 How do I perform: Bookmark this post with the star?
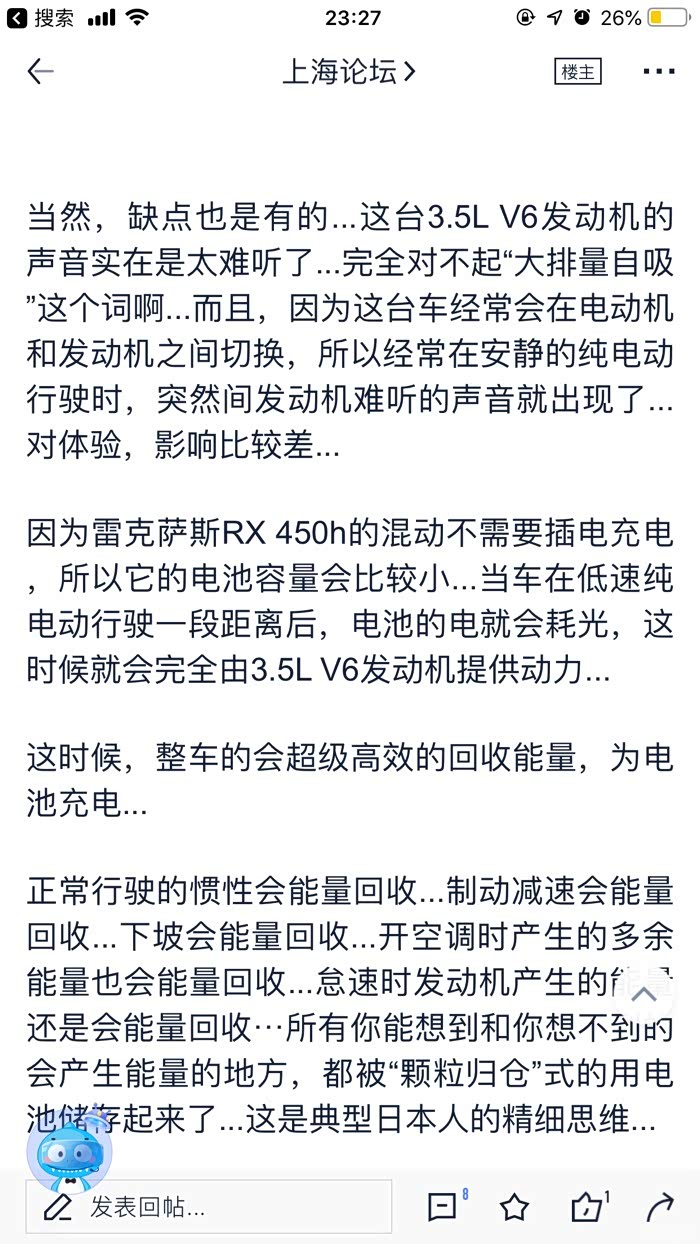514,1207
